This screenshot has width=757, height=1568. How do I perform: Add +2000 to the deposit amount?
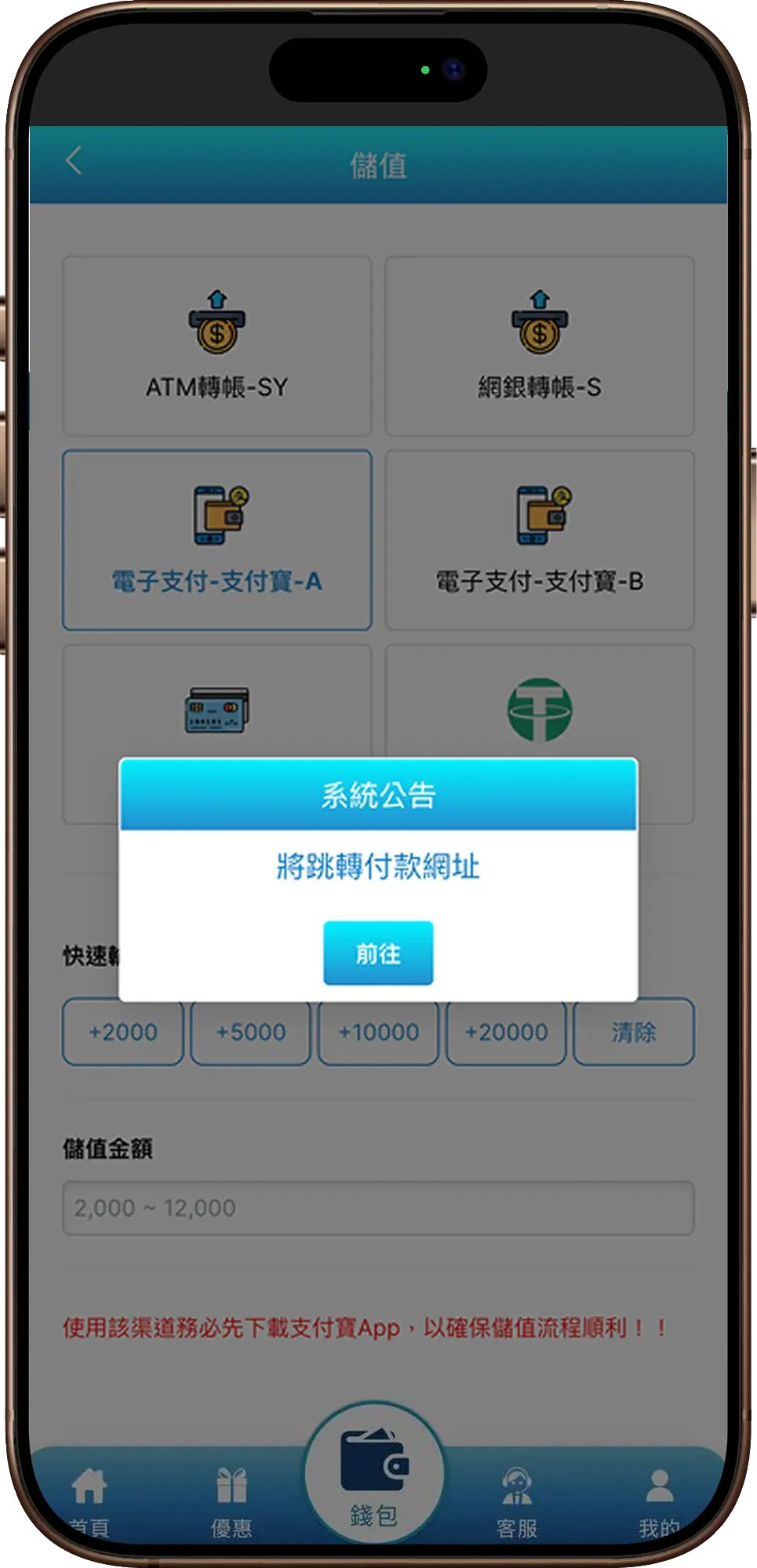(123, 1033)
